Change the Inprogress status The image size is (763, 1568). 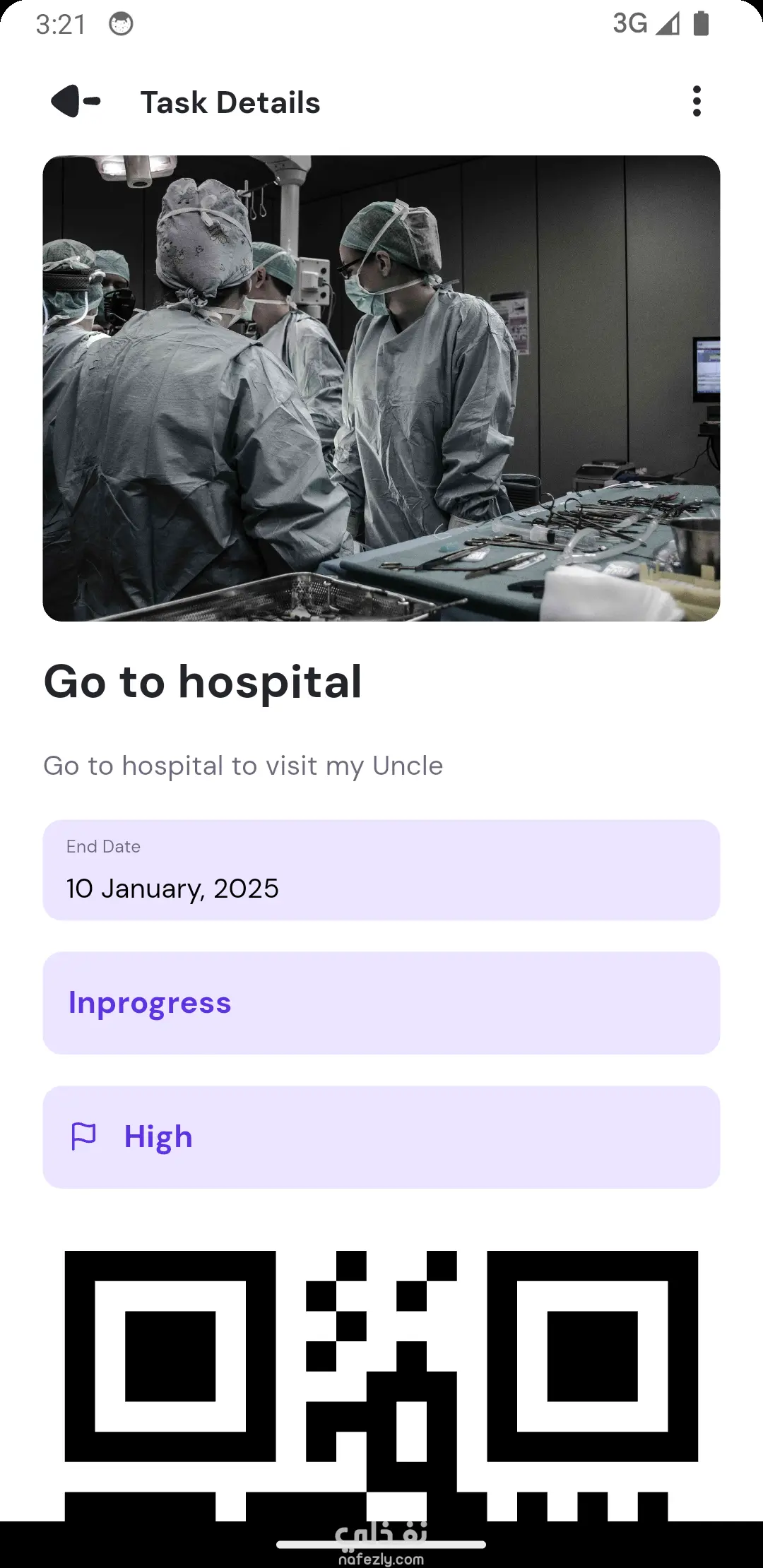(x=381, y=1003)
